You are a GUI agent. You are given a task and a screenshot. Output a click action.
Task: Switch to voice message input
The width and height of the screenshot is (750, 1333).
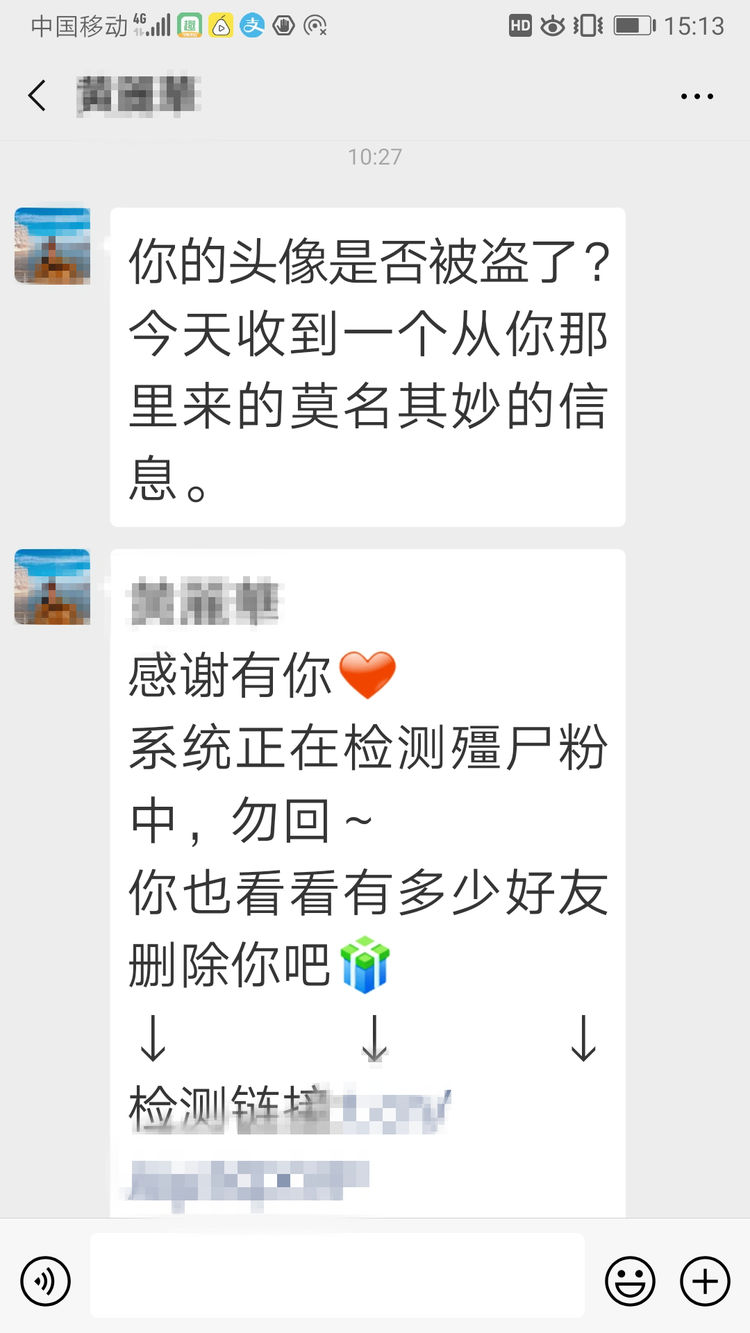coord(46,1280)
